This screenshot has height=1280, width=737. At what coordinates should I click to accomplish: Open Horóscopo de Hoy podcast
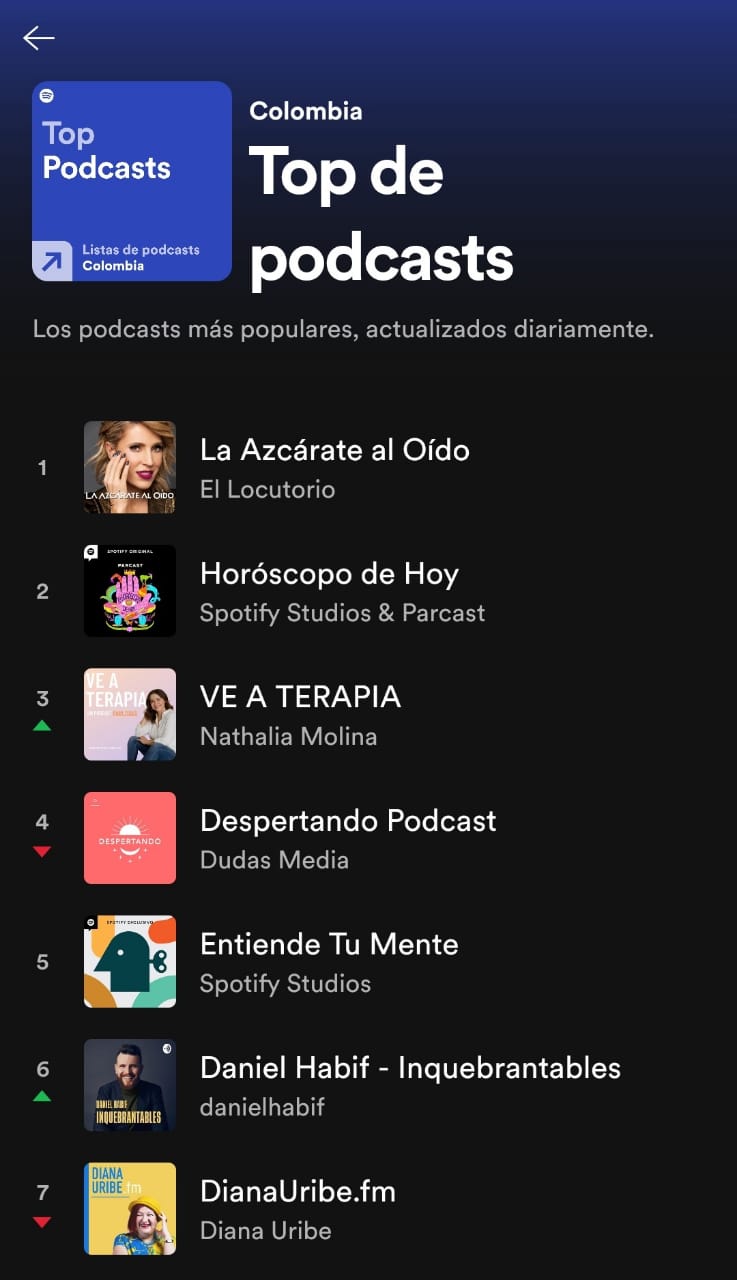pos(329,591)
